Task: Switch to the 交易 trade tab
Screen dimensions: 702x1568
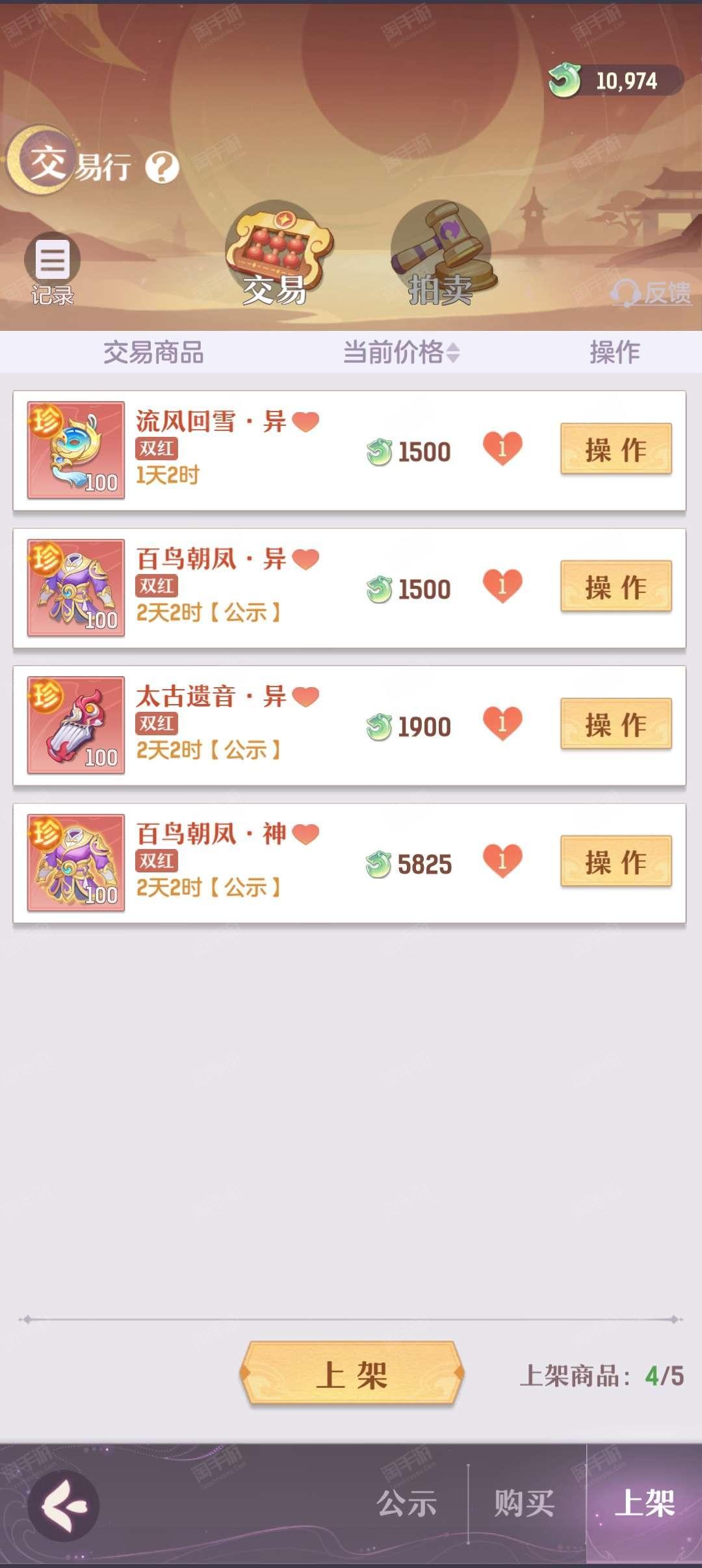Action: click(x=277, y=254)
